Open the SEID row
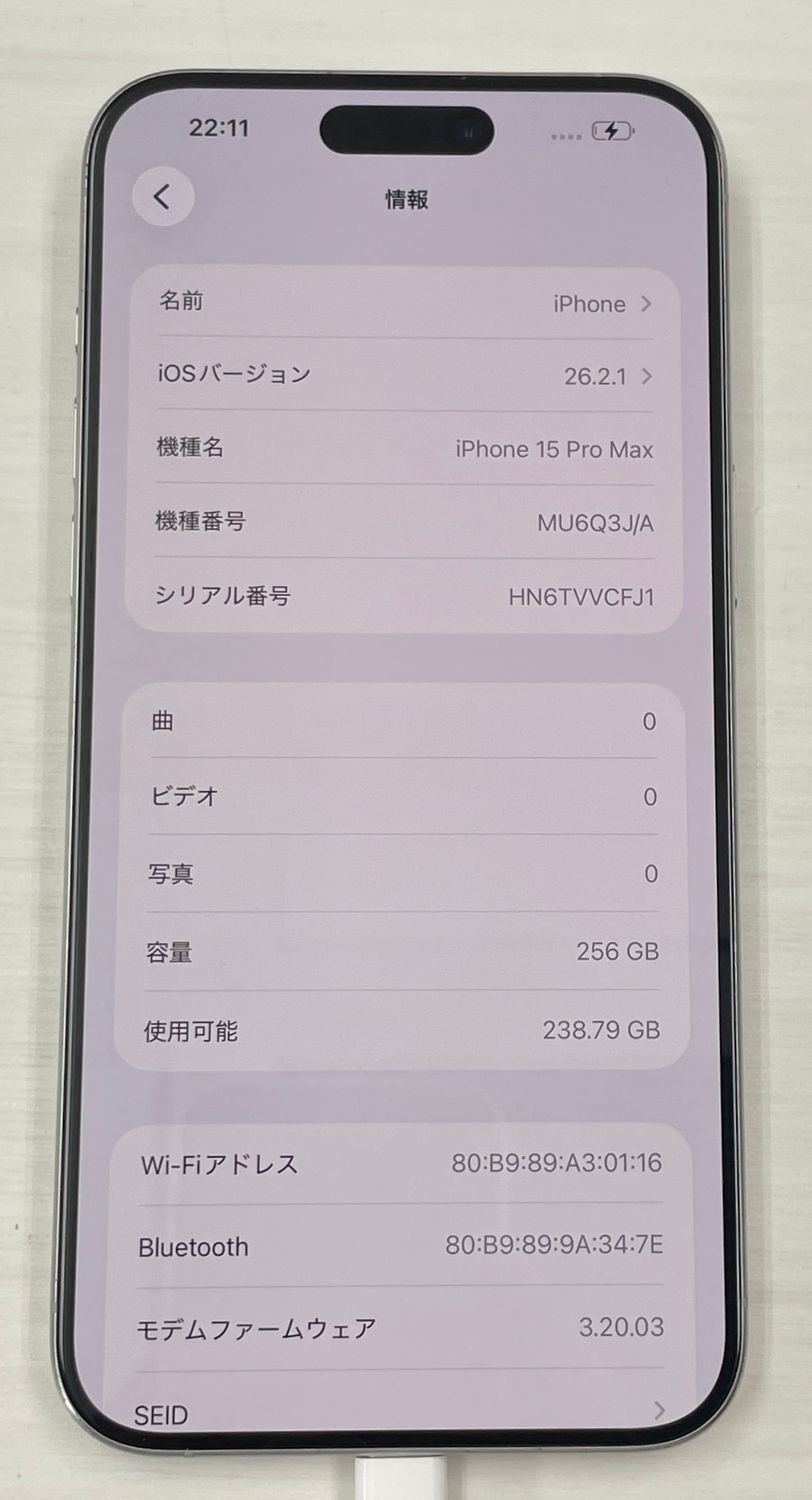Viewport: 812px width, 1500px height. pos(400,1413)
